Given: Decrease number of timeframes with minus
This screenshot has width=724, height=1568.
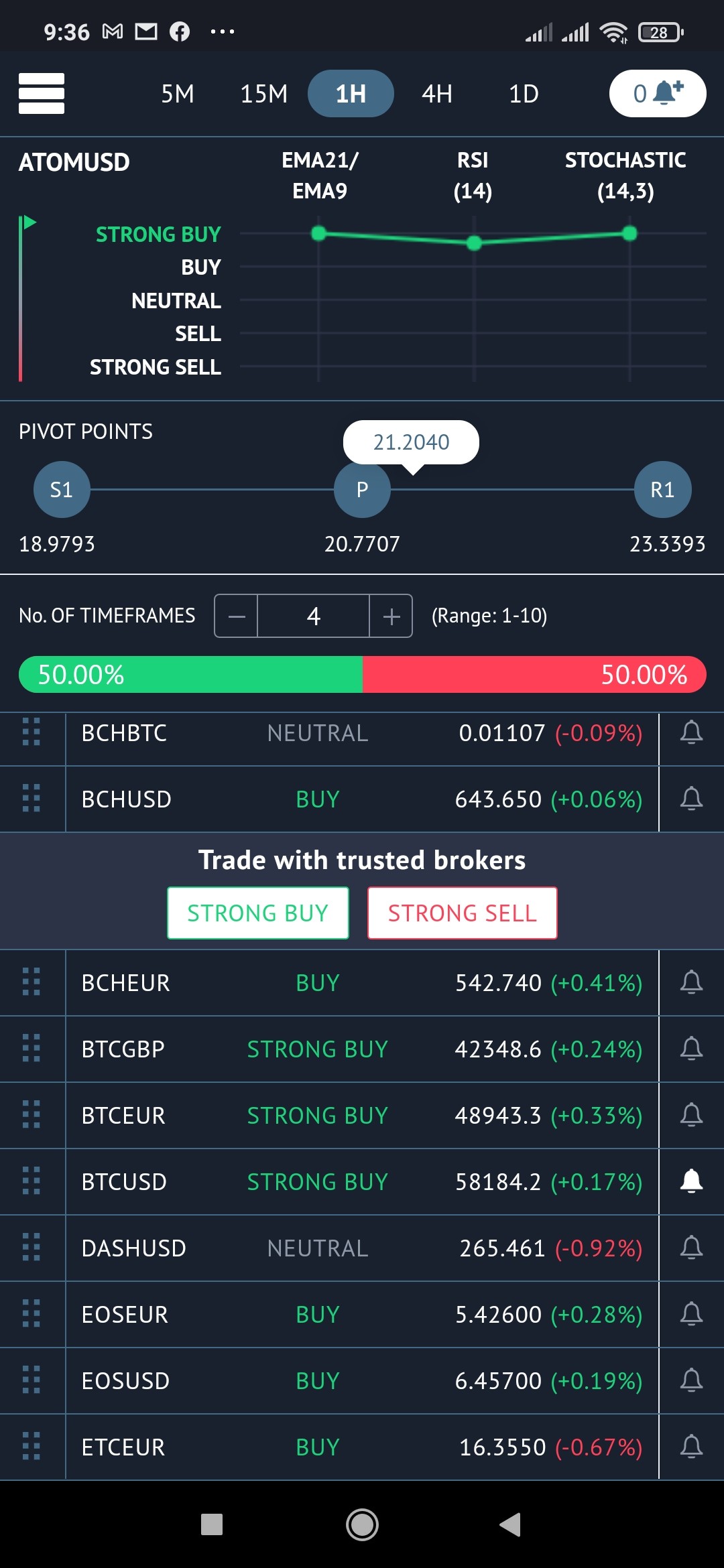Looking at the screenshot, I should [x=237, y=616].
